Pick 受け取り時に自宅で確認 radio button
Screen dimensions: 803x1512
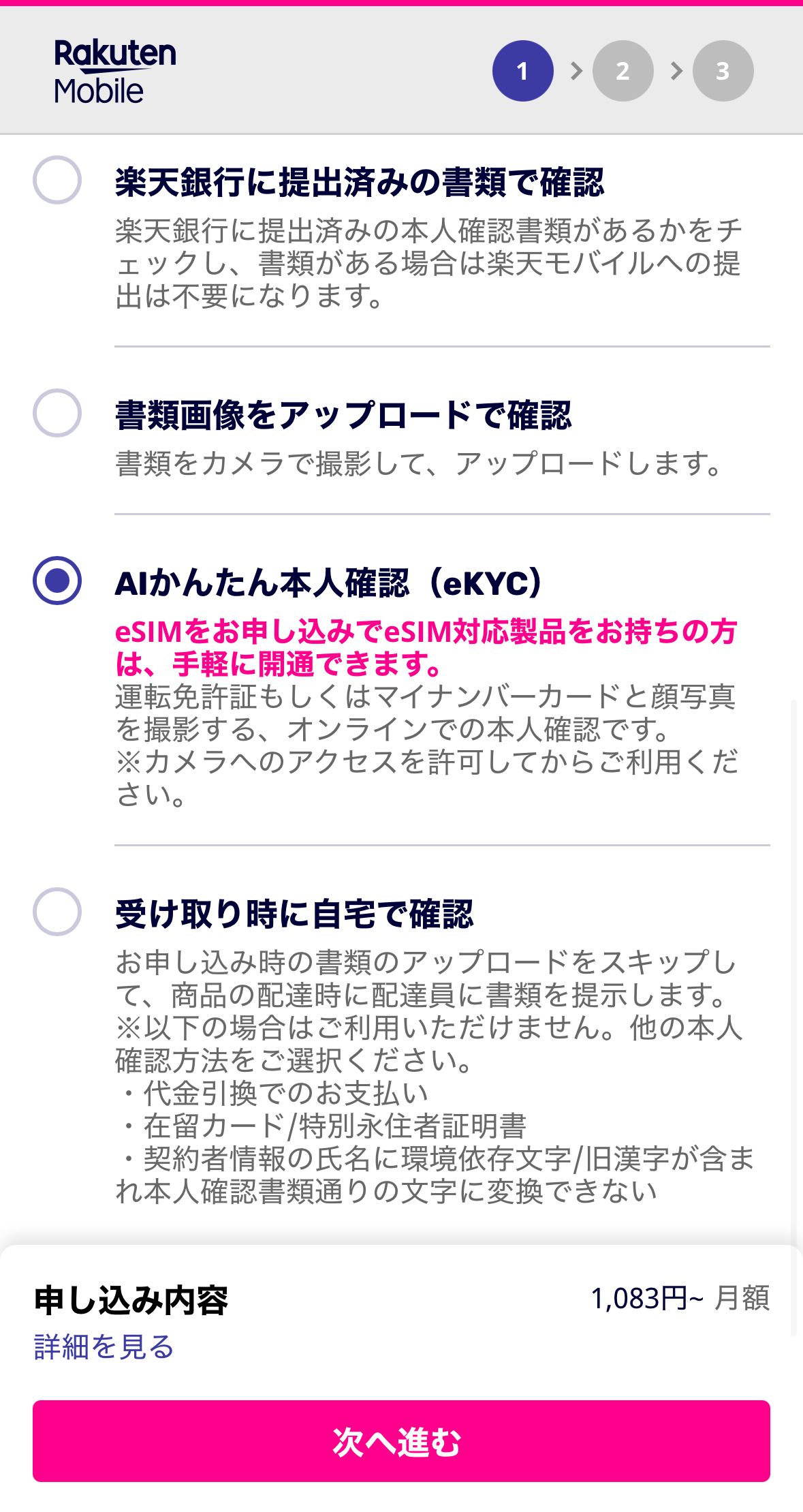pos(57,912)
